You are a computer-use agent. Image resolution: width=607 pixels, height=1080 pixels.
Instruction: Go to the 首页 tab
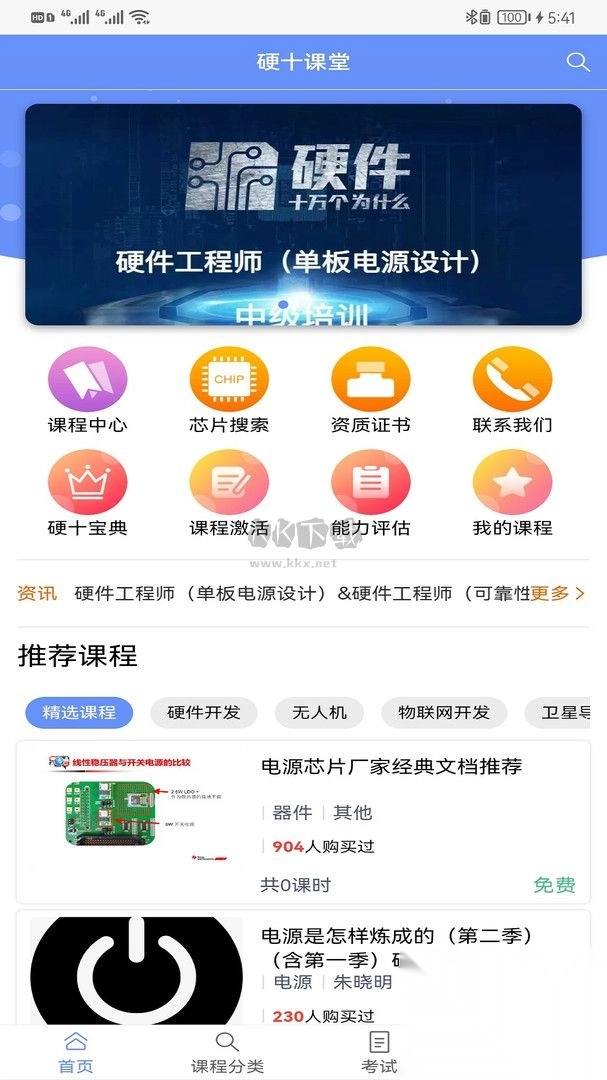pos(76,1052)
